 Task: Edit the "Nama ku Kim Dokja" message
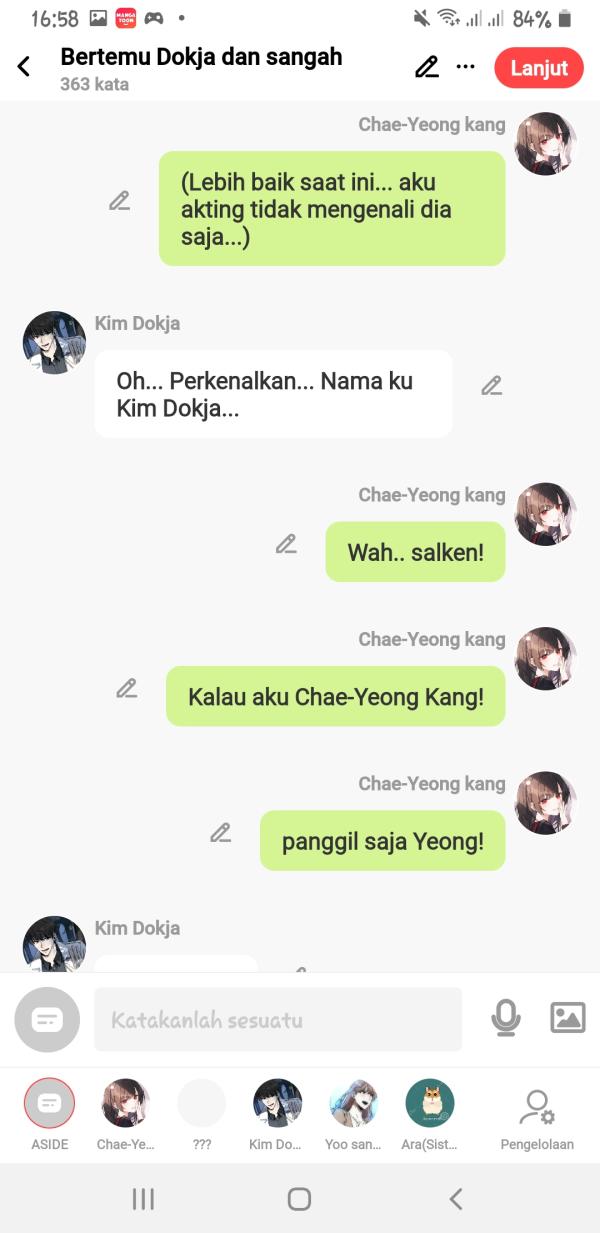(x=491, y=386)
